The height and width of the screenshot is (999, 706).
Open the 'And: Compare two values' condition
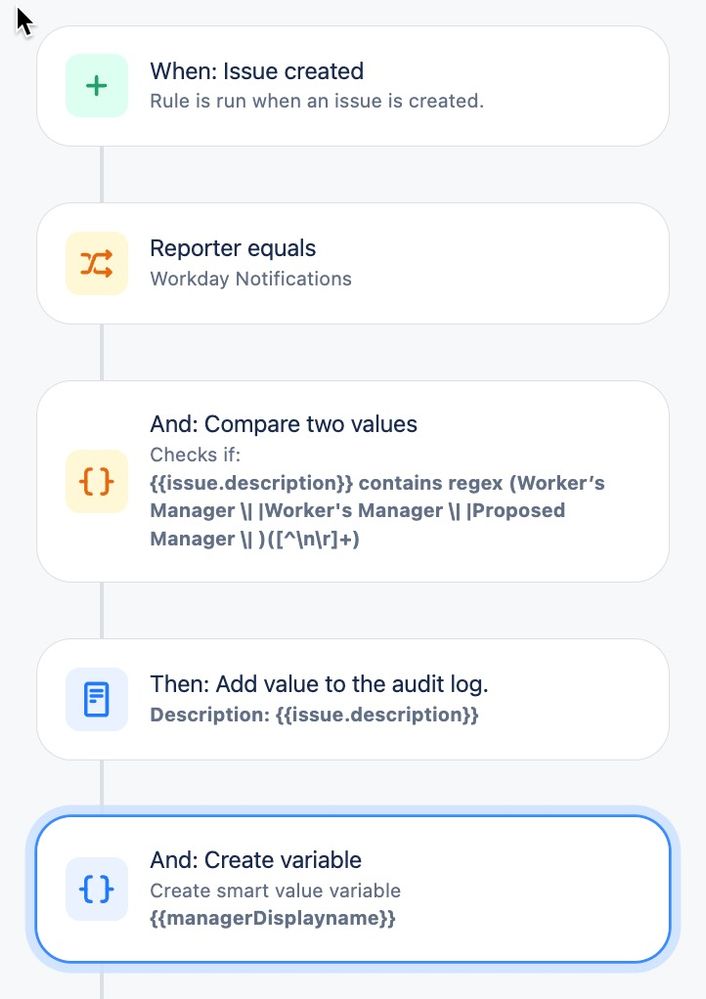pyautogui.click(x=352, y=481)
